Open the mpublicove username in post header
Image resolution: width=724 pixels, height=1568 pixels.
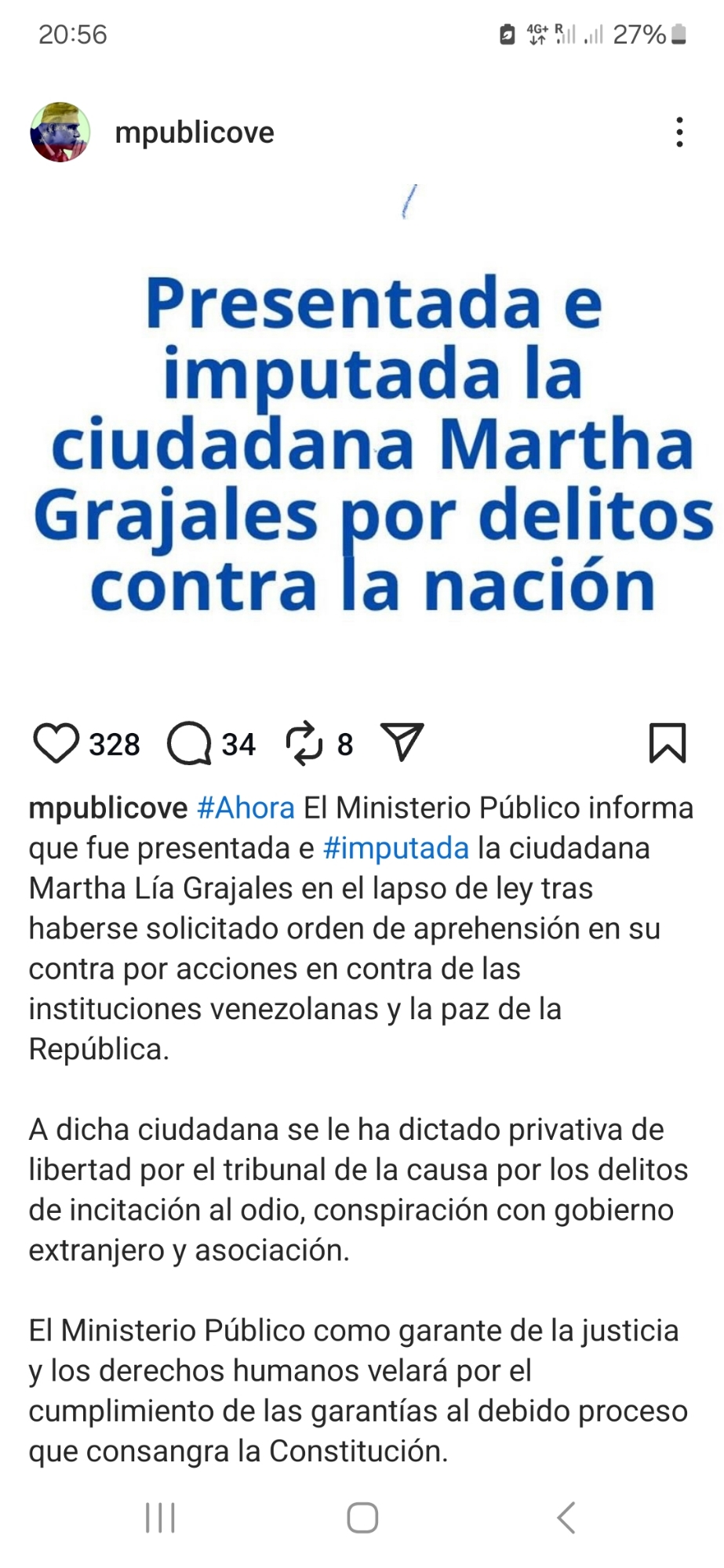(x=195, y=132)
